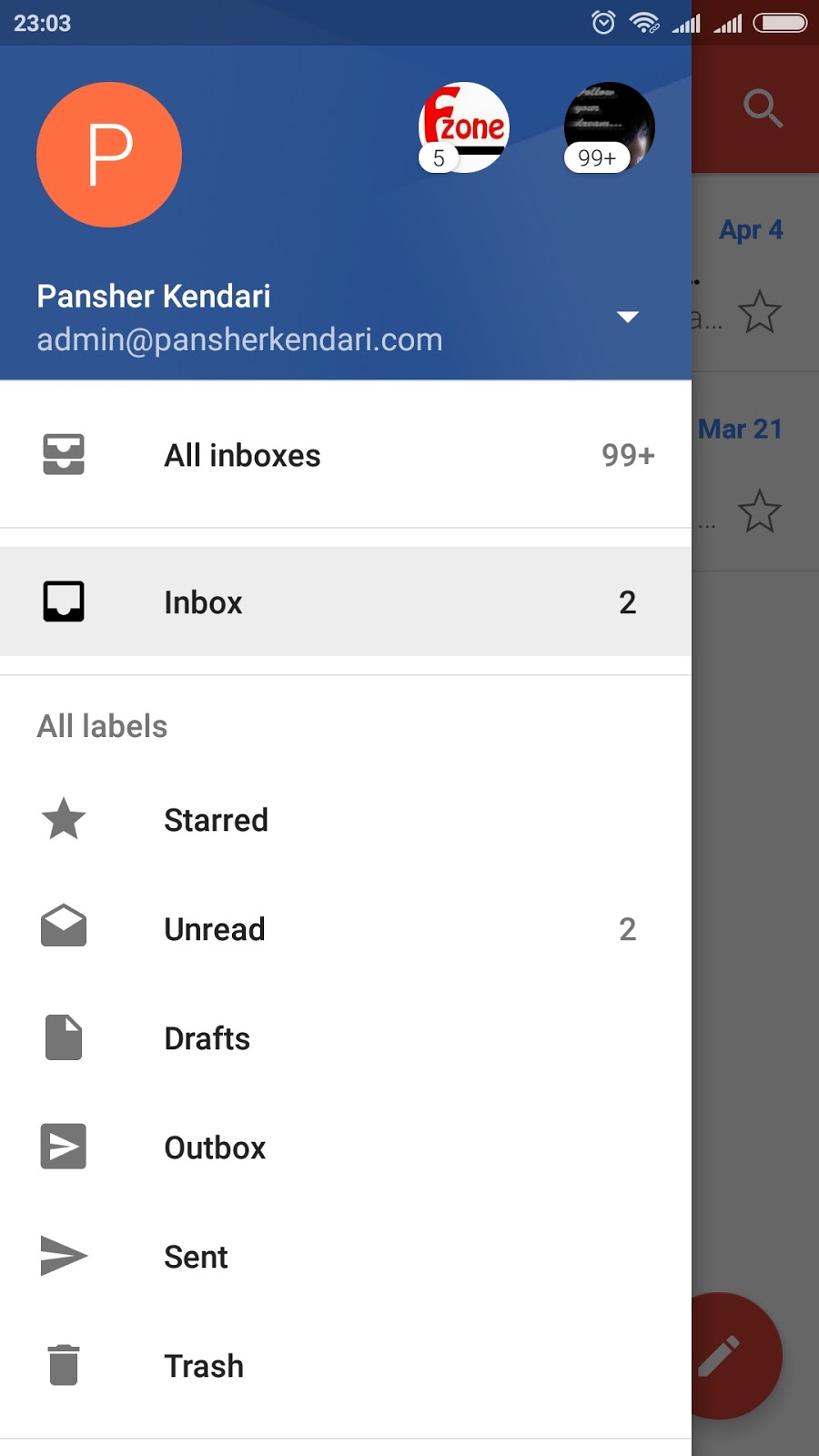Open the Drafts folder
819x1456 pixels.
point(346,1038)
